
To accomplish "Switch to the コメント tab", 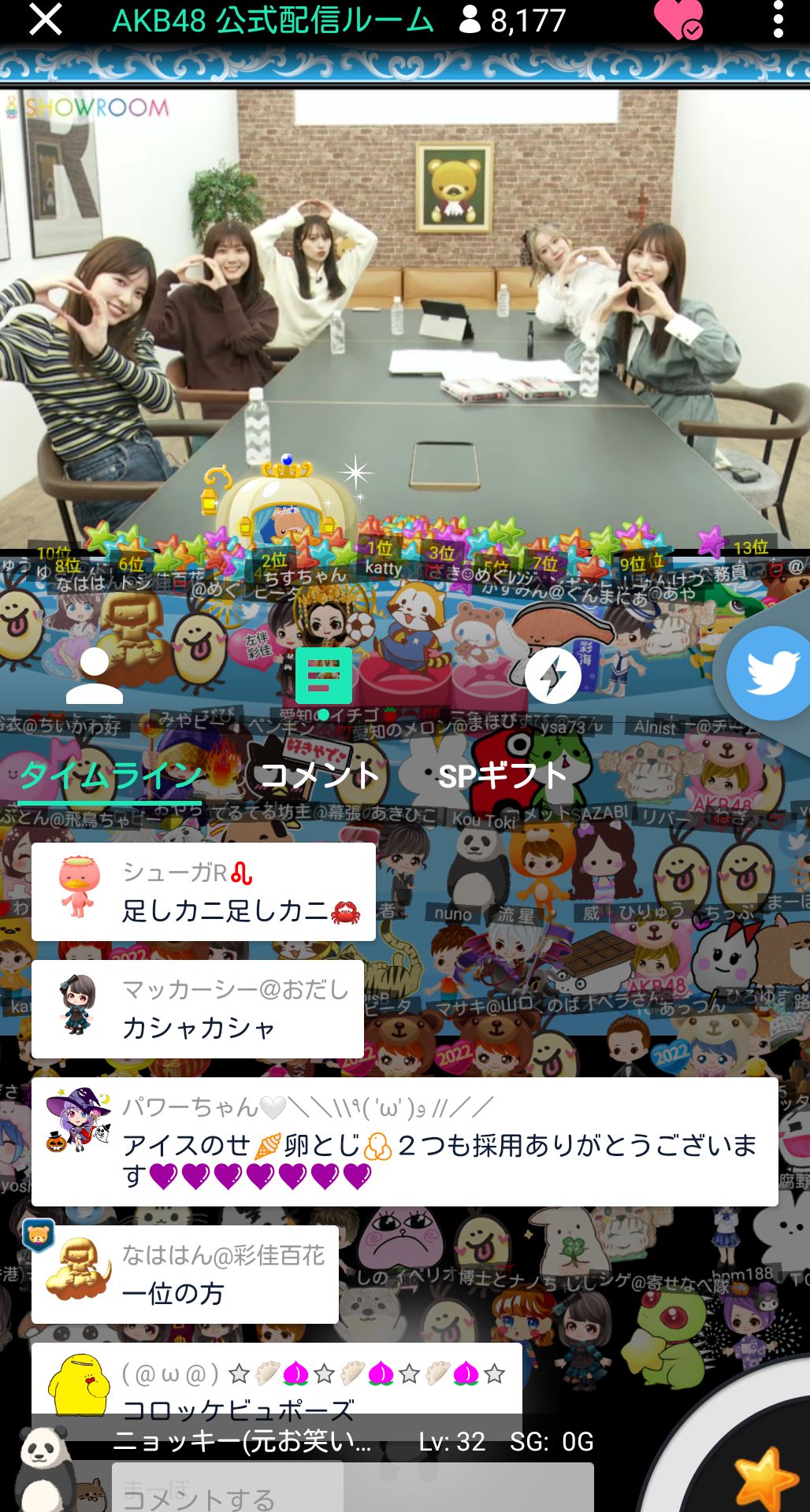I will pos(319,776).
